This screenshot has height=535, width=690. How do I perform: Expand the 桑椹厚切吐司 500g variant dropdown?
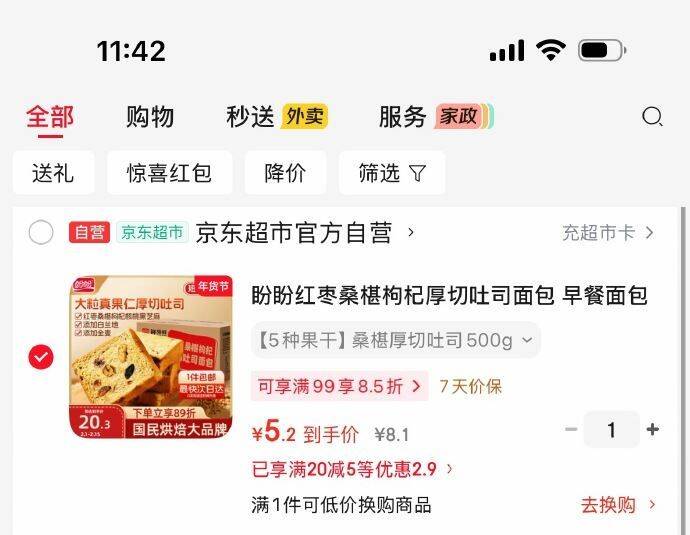tap(395, 340)
